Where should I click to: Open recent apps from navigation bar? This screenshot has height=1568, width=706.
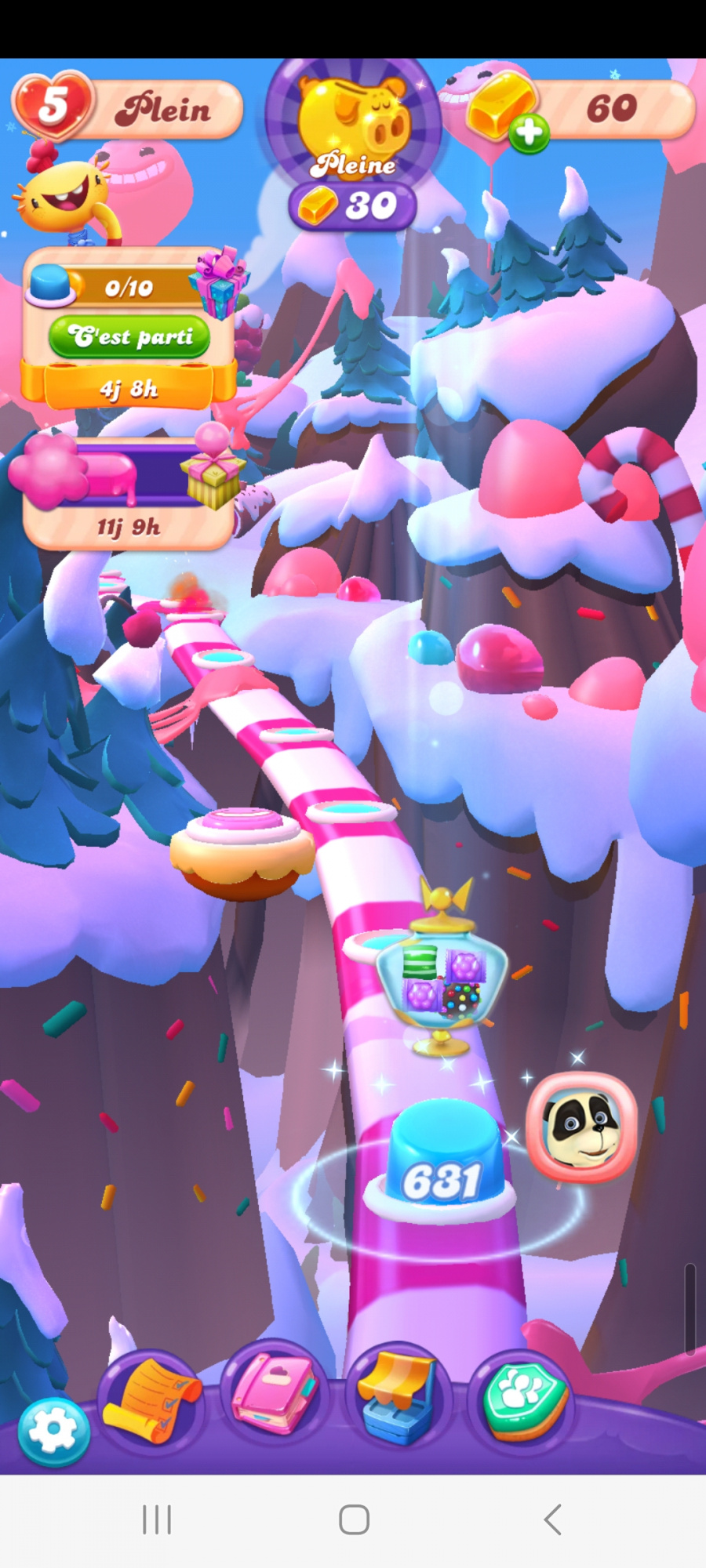click(x=157, y=1519)
